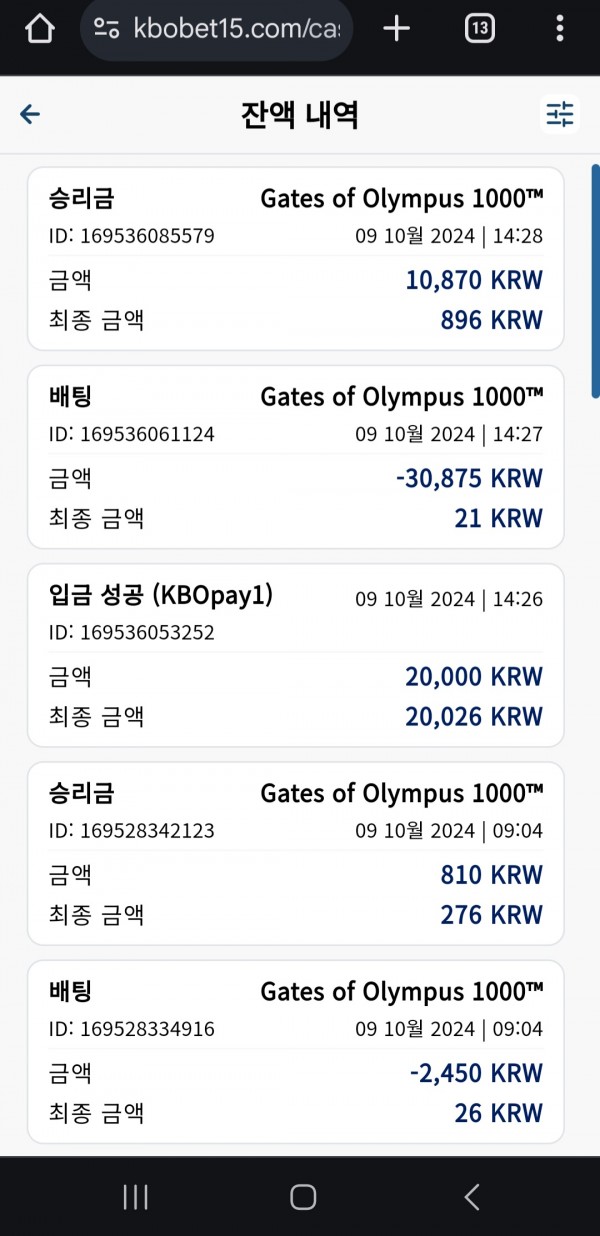Open a new browser tab
Screen dimensions: 600x1236
click(397, 29)
